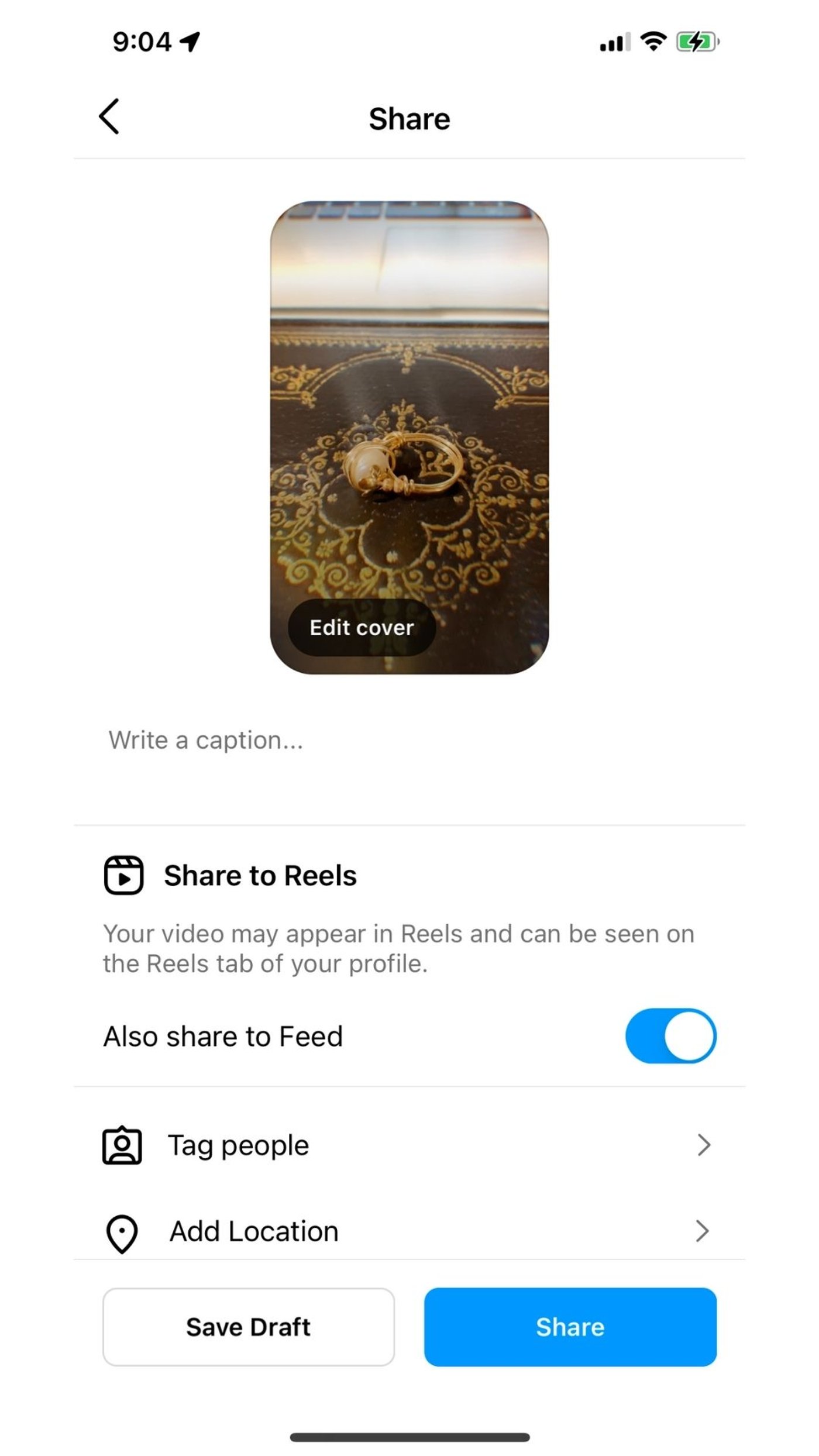Go back using the top-left arrow

click(109, 116)
